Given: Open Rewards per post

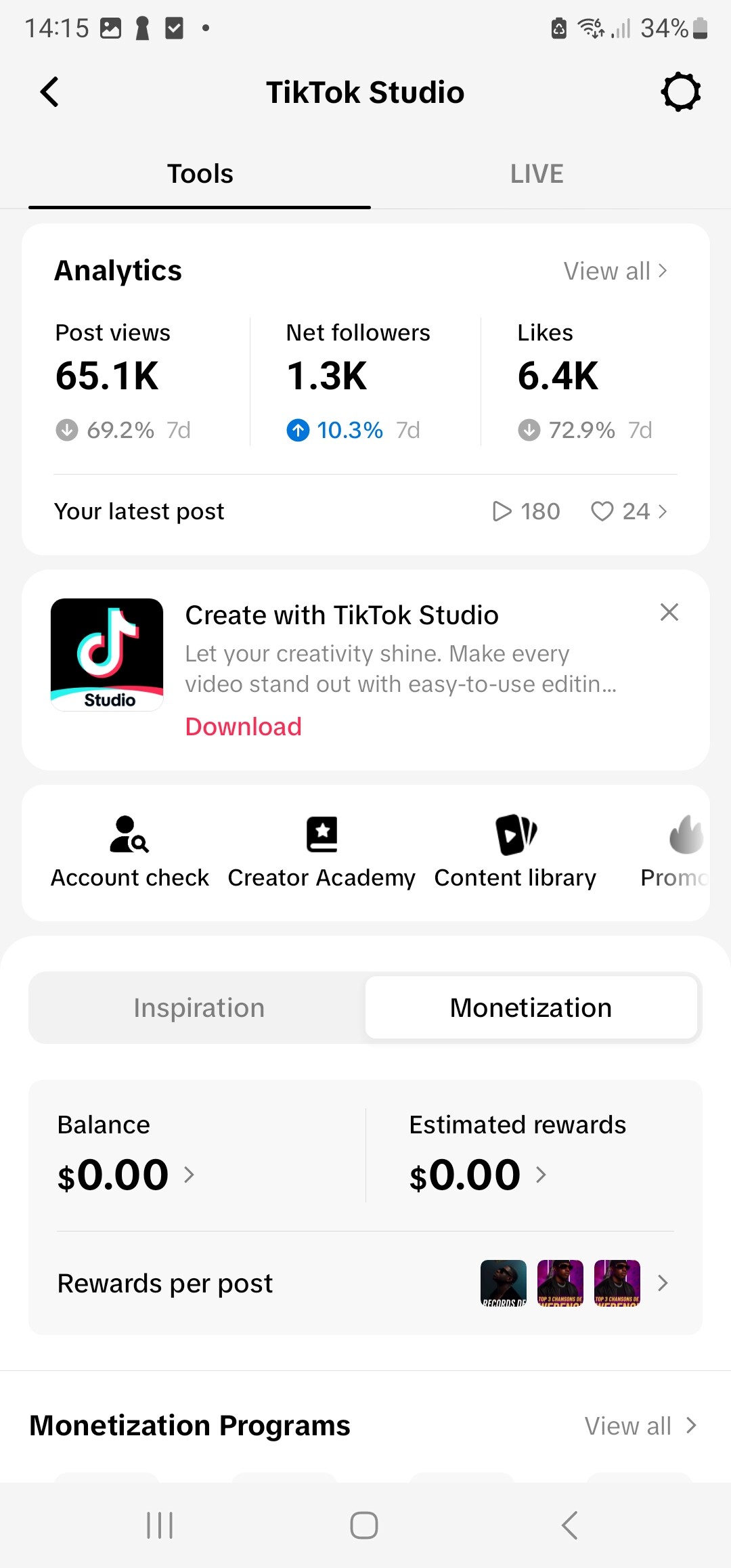Looking at the screenshot, I should coord(365,1283).
